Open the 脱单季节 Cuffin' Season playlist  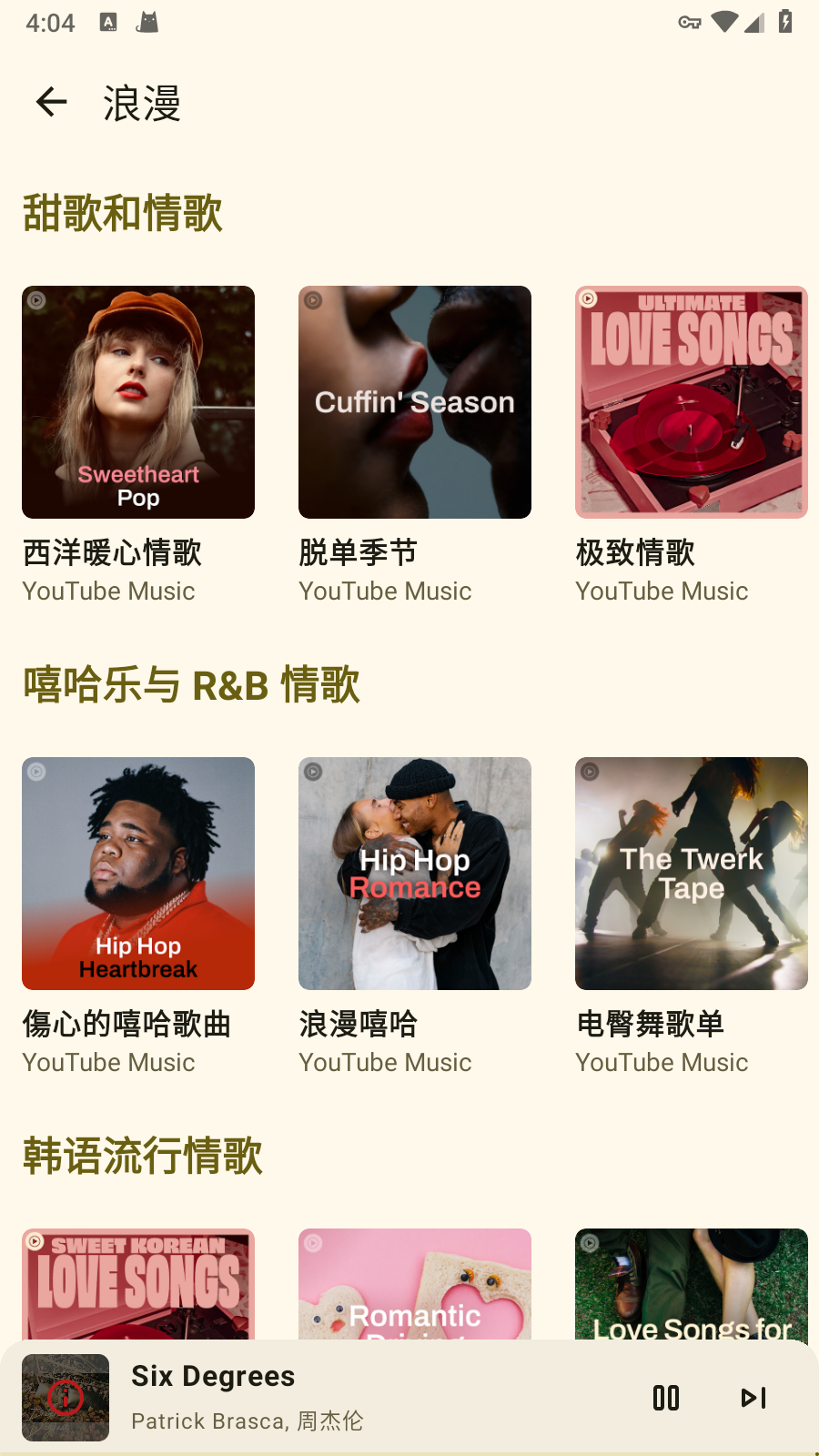click(x=415, y=402)
